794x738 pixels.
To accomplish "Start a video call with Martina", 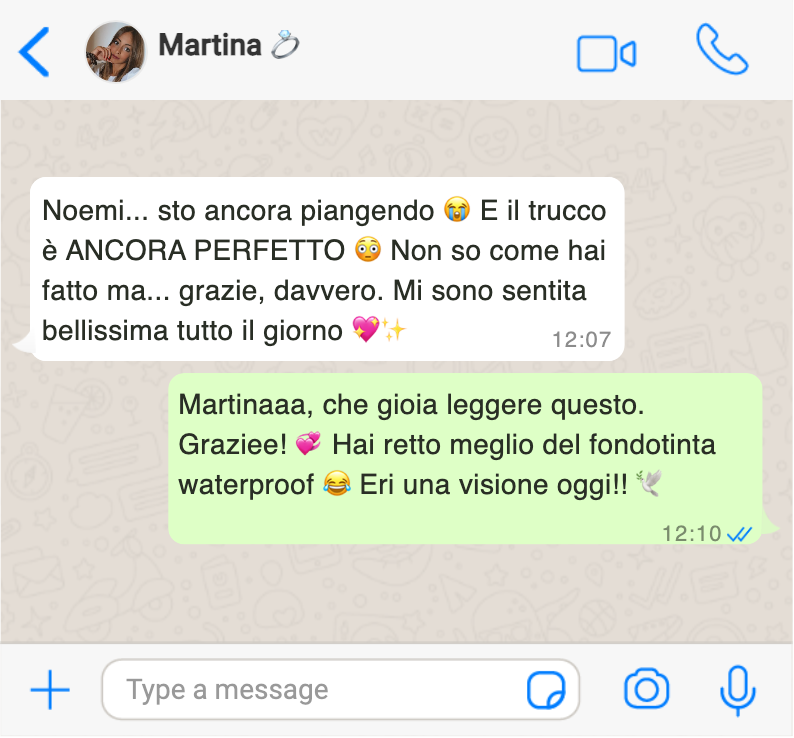I will pyautogui.click(x=606, y=53).
